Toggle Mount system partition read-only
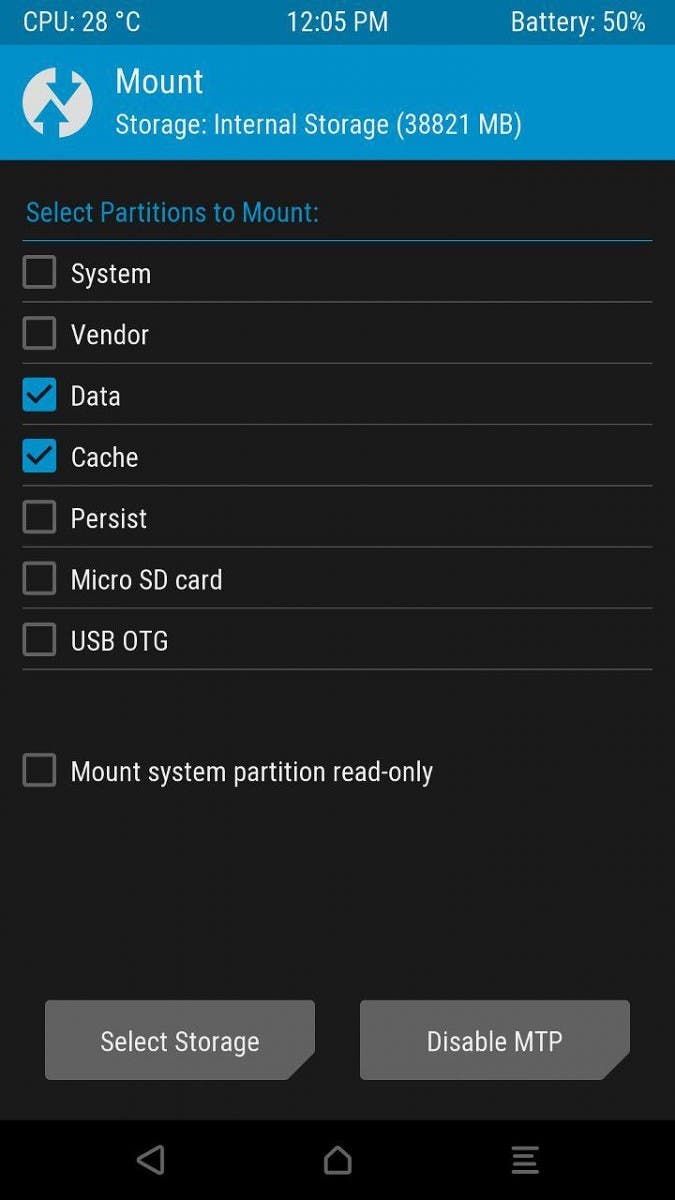The image size is (675, 1200). [39, 770]
